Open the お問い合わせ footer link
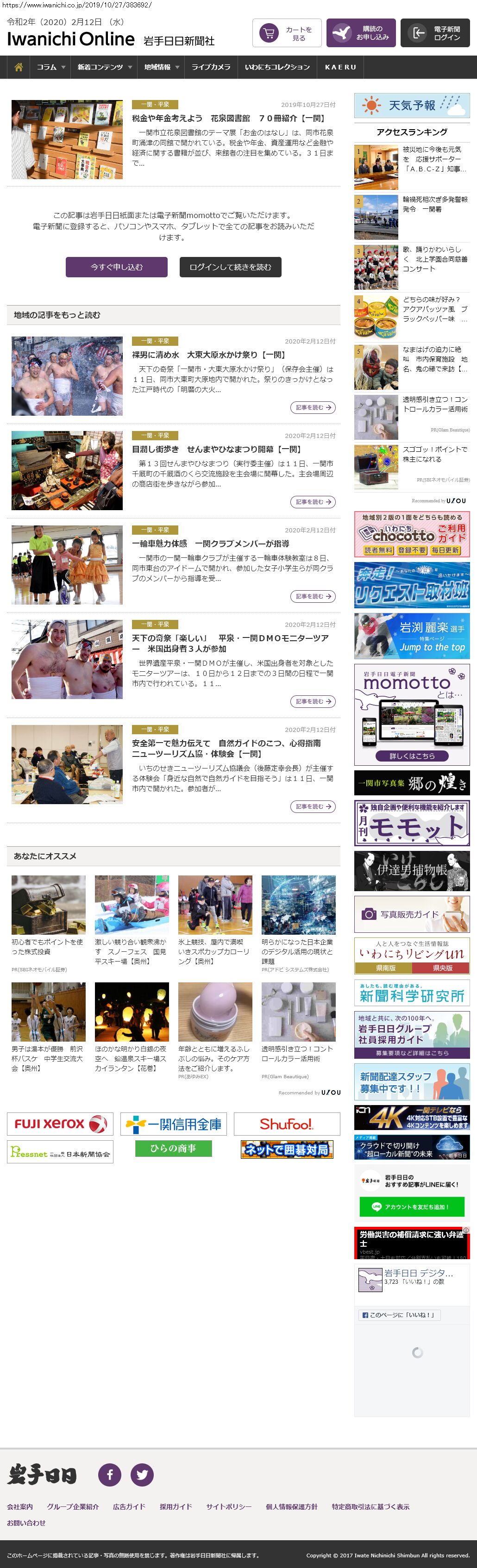Image resolution: width=477 pixels, height=1568 pixels. [x=26, y=1522]
